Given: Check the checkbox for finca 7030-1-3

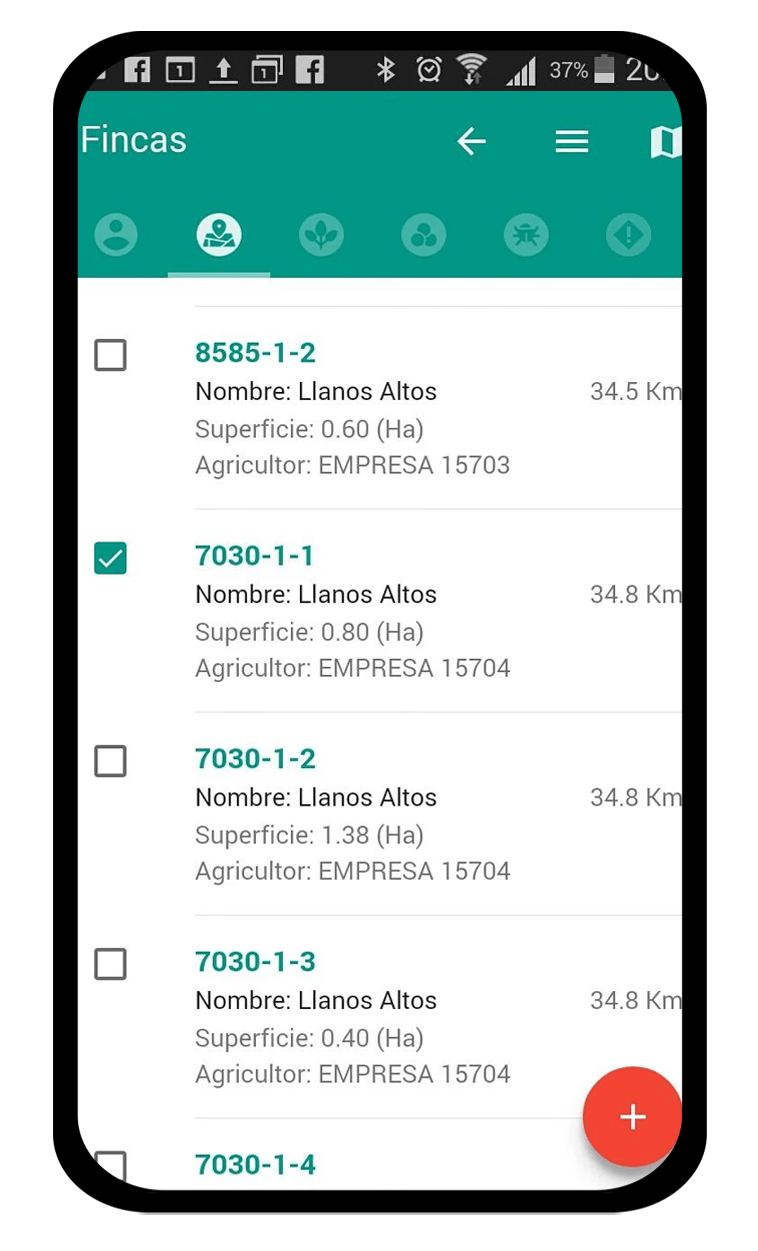Looking at the screenshot, I should coord(110,964).
